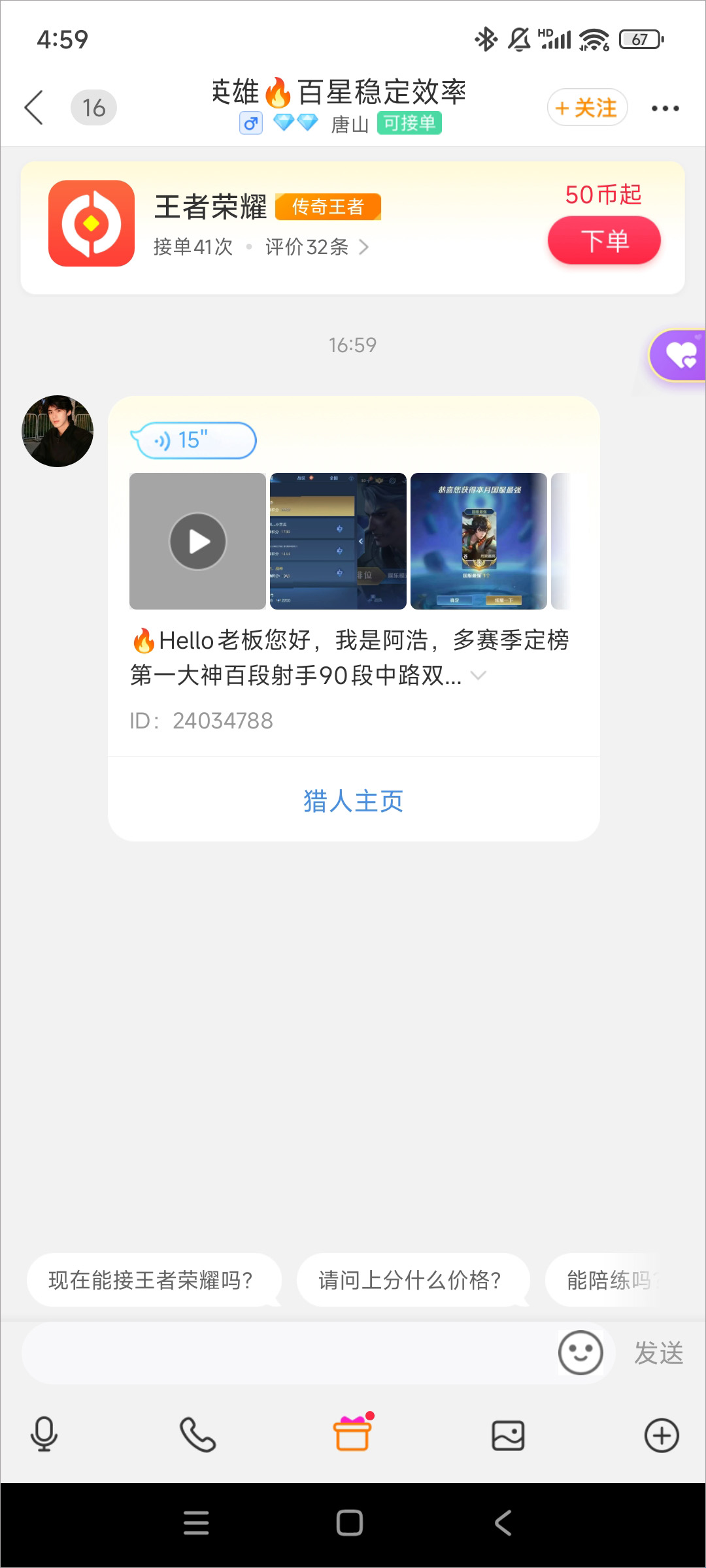
Task: Tap 下单 to place an order
Action: [x=604, y=241]
